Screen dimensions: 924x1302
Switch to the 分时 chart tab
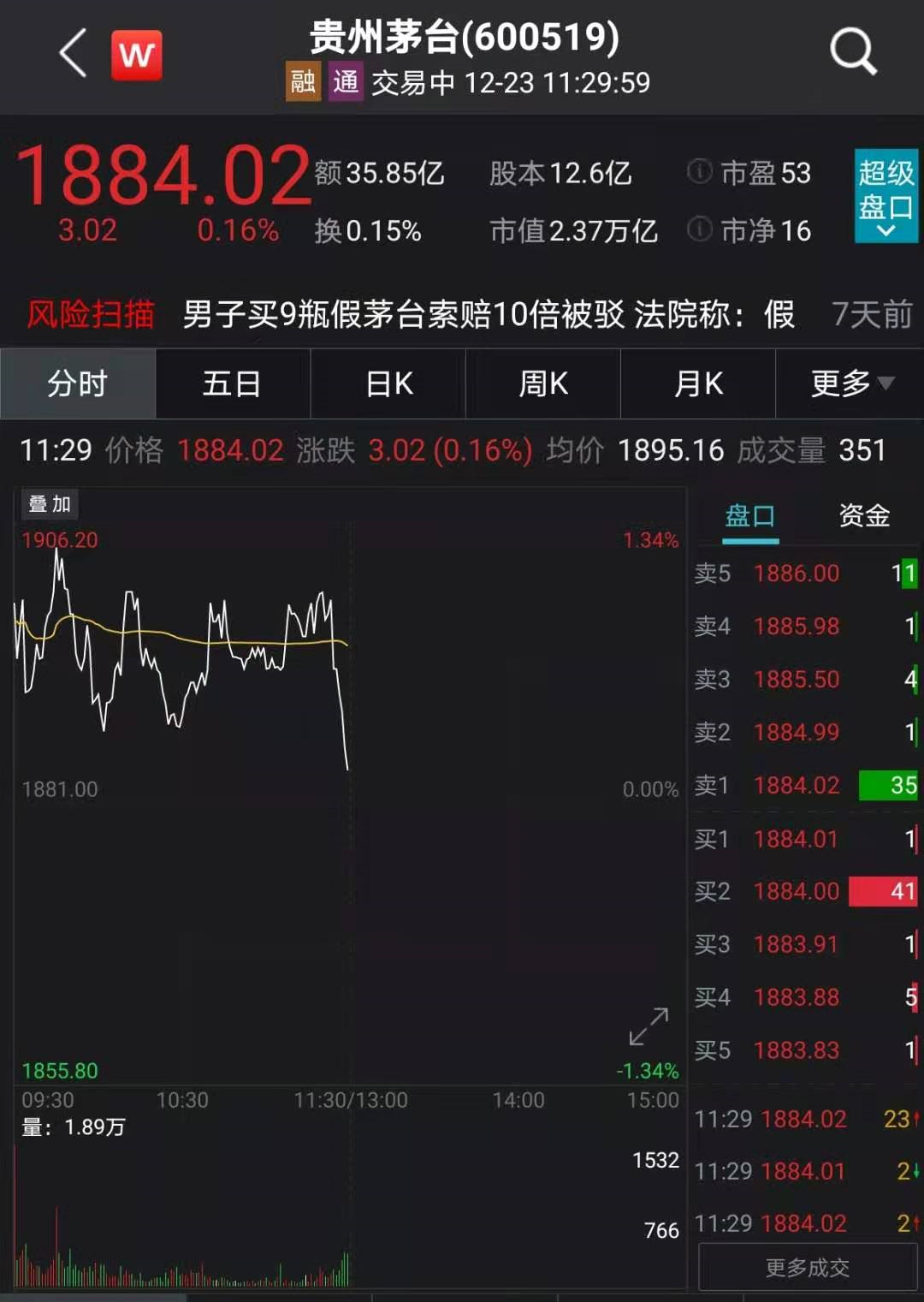point(78,383)
